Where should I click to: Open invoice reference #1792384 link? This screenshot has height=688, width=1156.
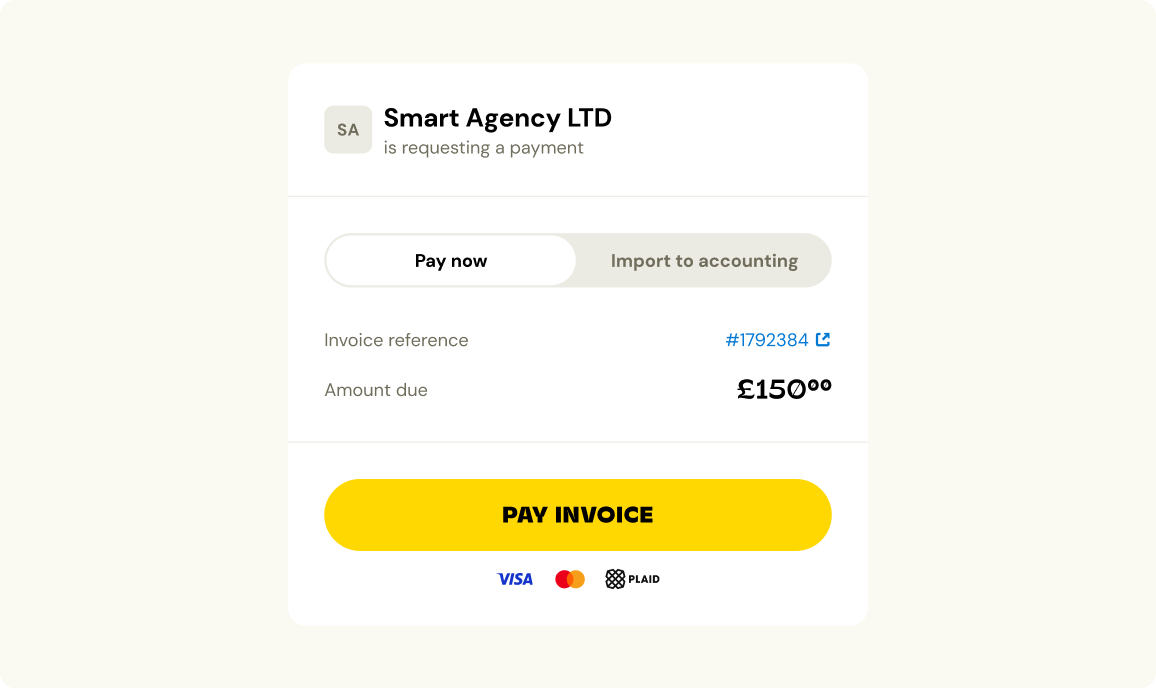tap(778, 340)
